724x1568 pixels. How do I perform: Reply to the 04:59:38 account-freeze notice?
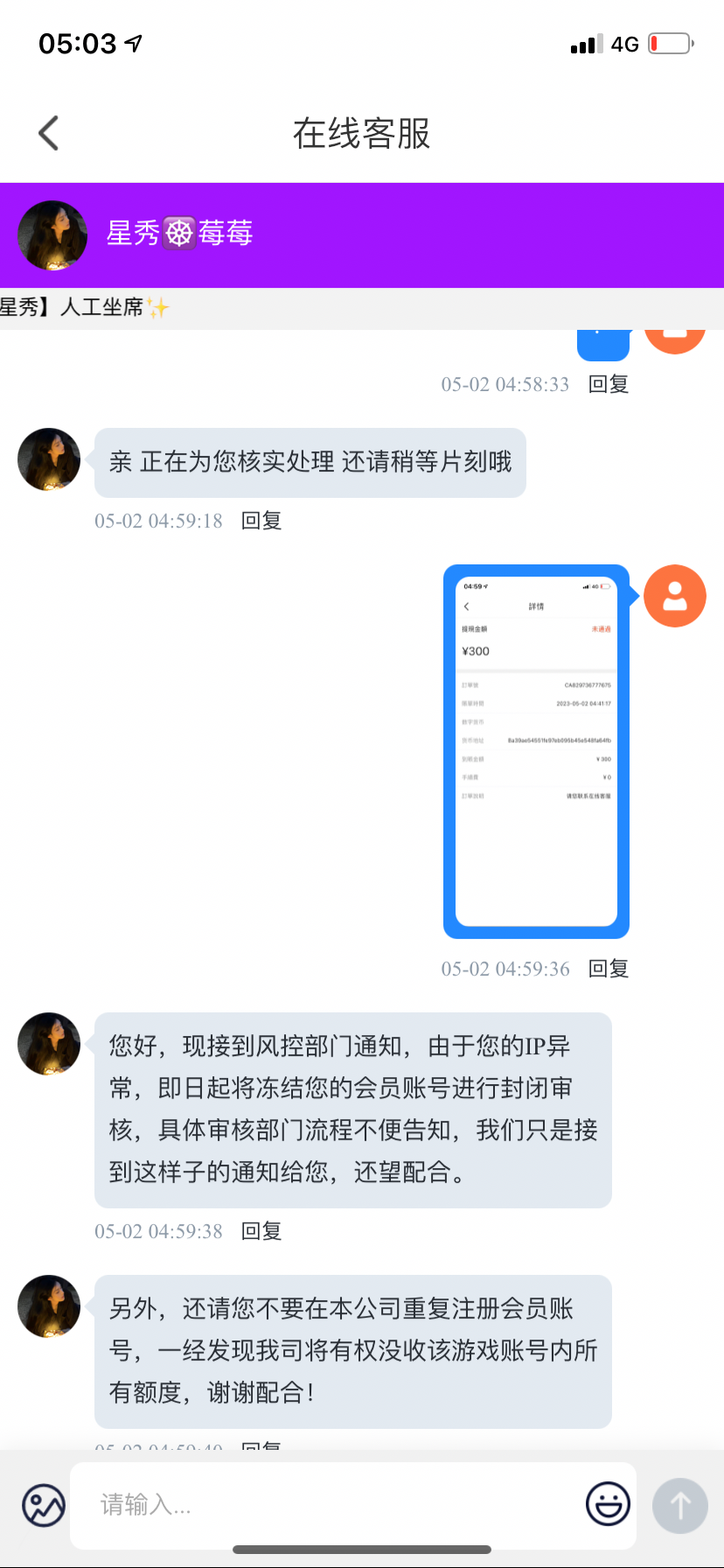click(x=261, y=1231)
